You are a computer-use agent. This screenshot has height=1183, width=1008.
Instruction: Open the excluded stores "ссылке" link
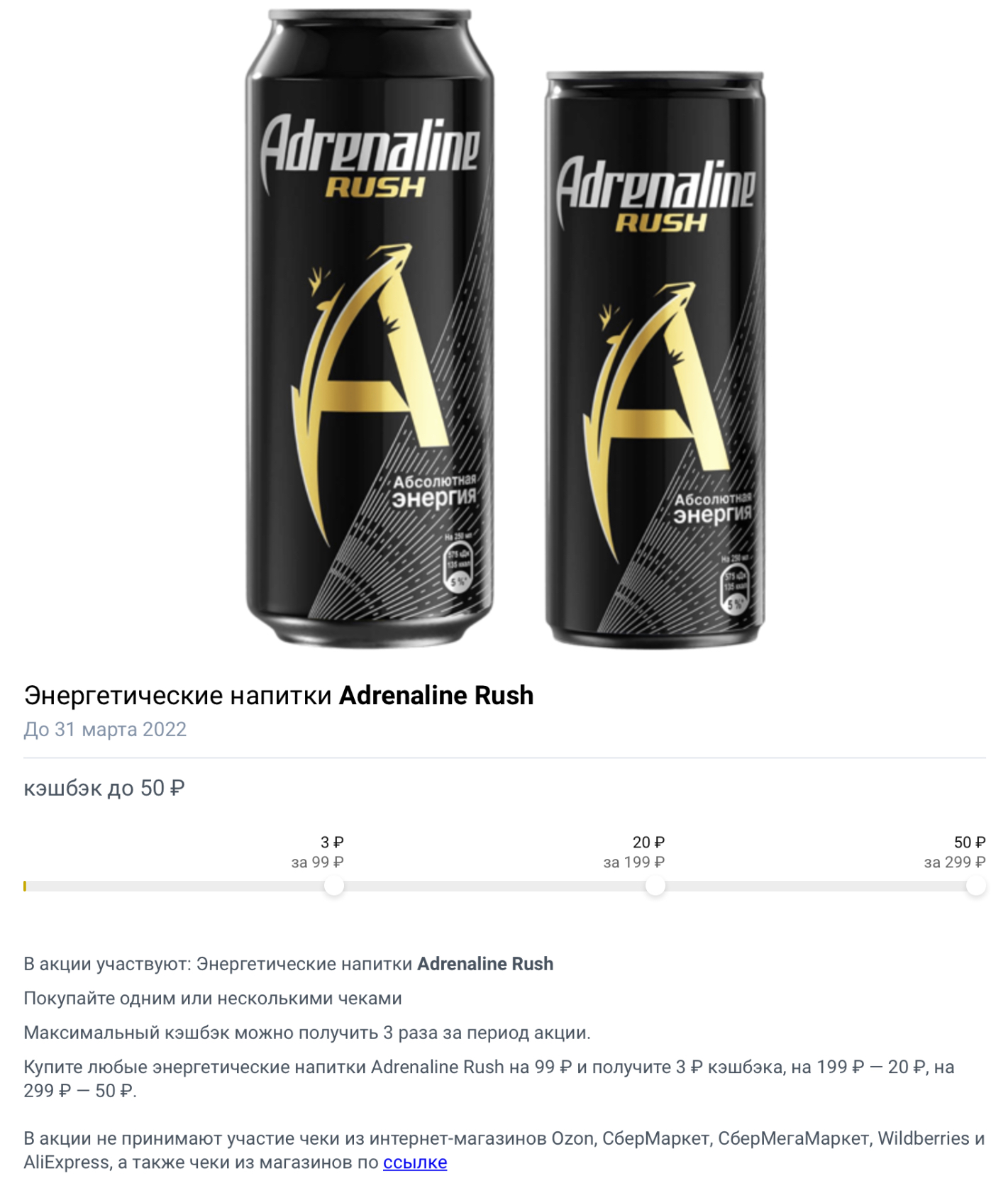pyautogui.click(x=415, y=1162)
